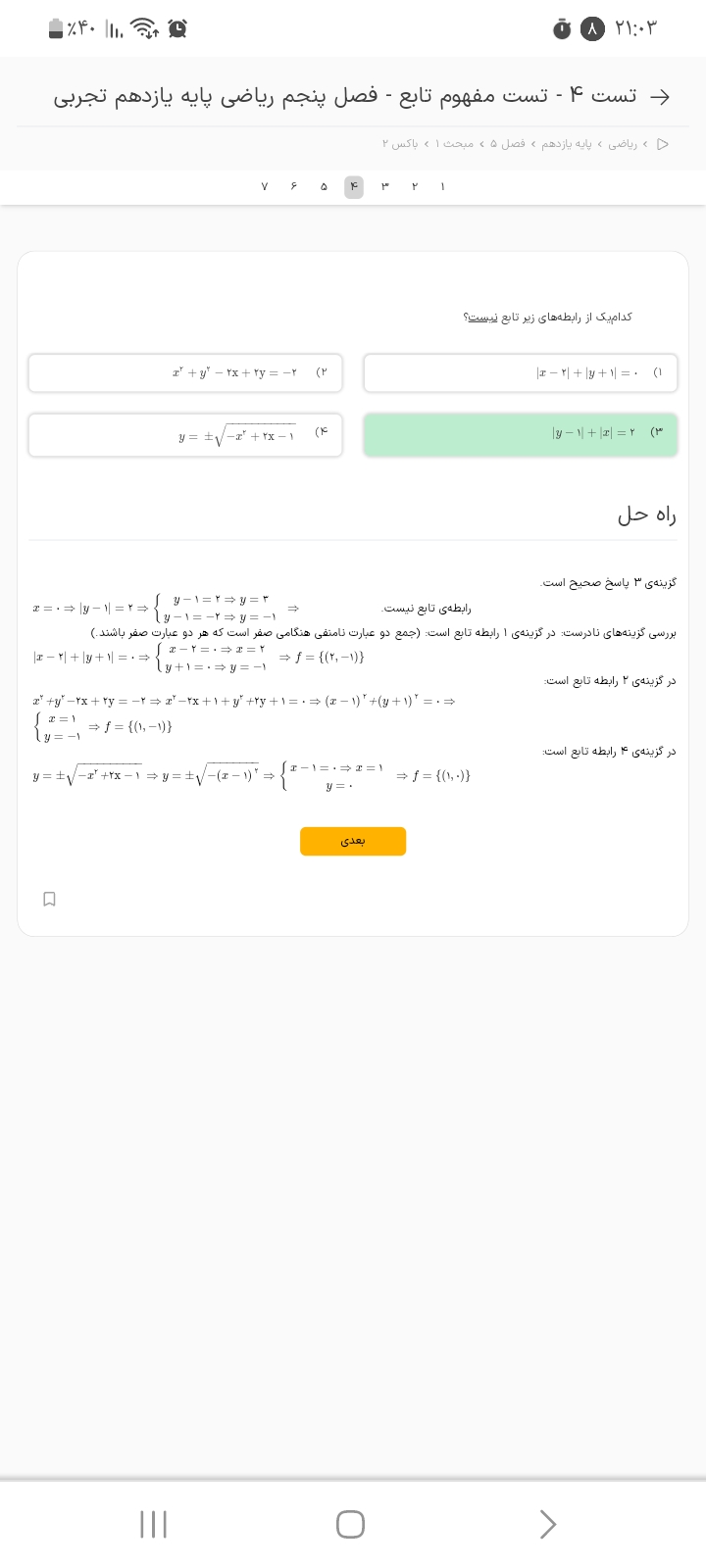Switch to question ۵
Image resolution: width=706 pixels, height=1568 pixels.
[324, 186]
